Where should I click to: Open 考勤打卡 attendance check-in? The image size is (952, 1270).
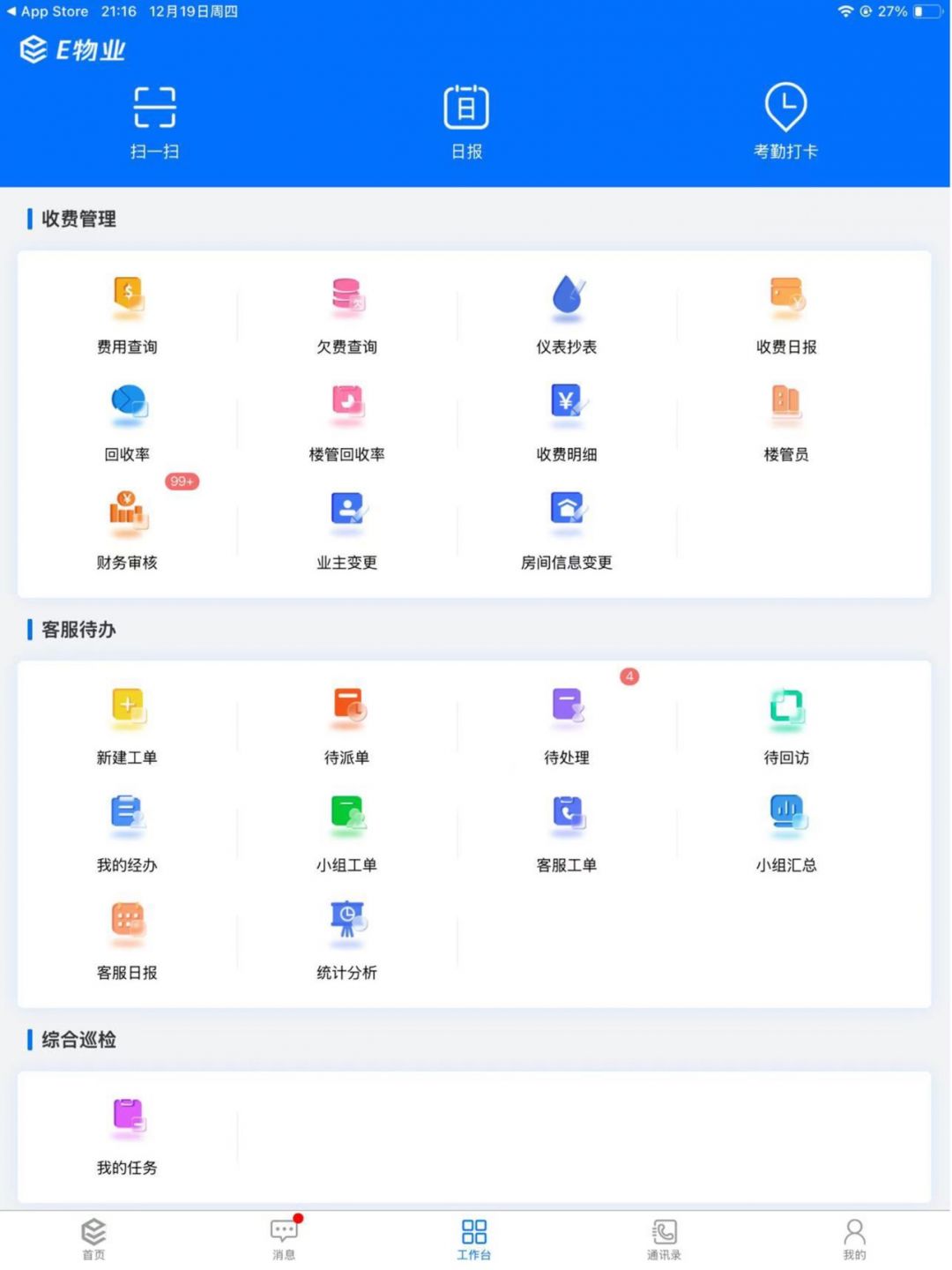pos(785,122)
